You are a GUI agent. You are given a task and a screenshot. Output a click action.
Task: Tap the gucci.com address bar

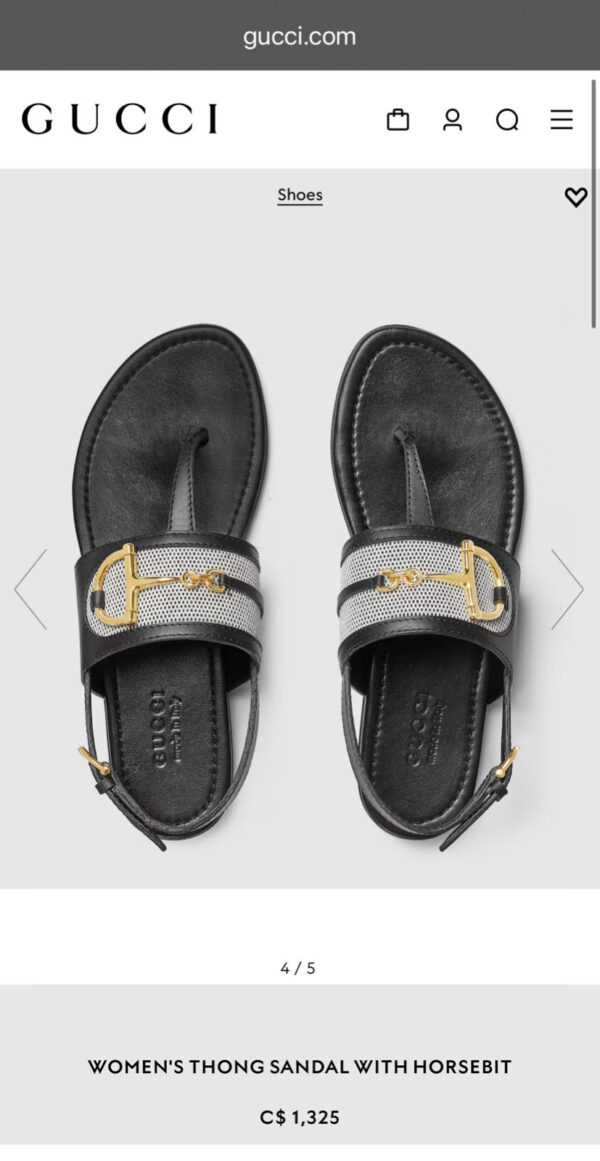click(x=300, y=37)
